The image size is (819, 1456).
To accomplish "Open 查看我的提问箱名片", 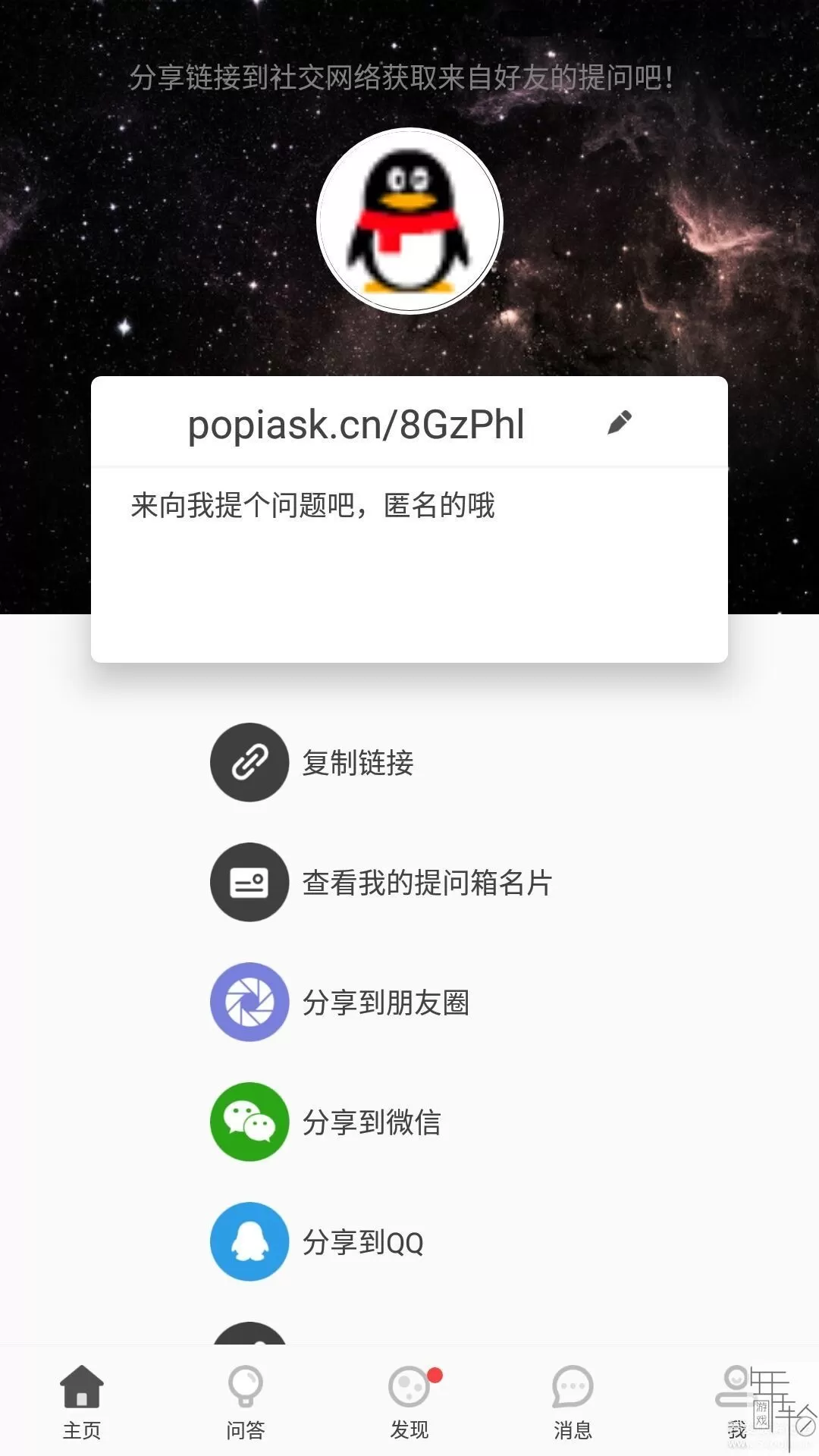I will coord(379,882).
